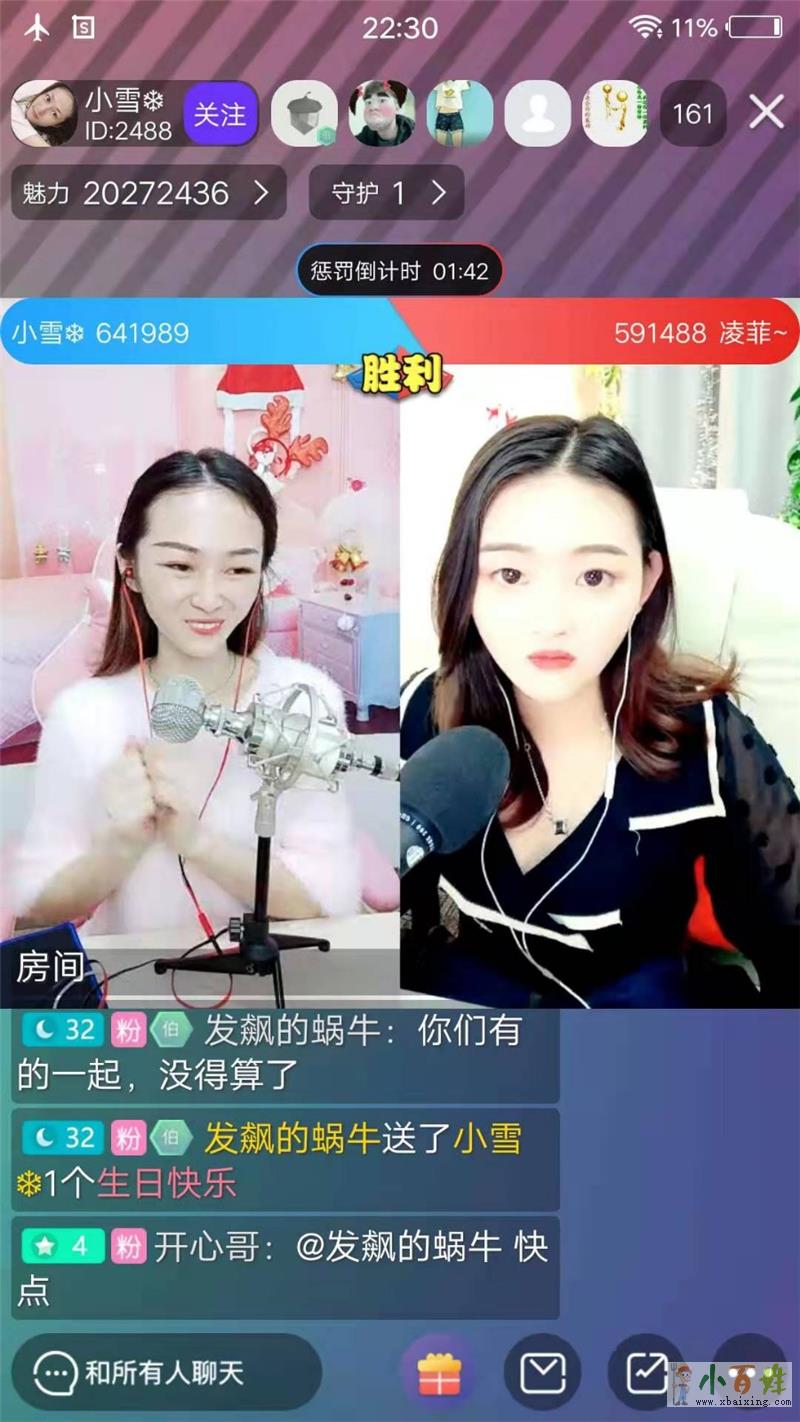The width and height of the screenshot is (800, 1422).
Task: Tap the 和所有人聊天 chat input
Action: (165, 1372)
